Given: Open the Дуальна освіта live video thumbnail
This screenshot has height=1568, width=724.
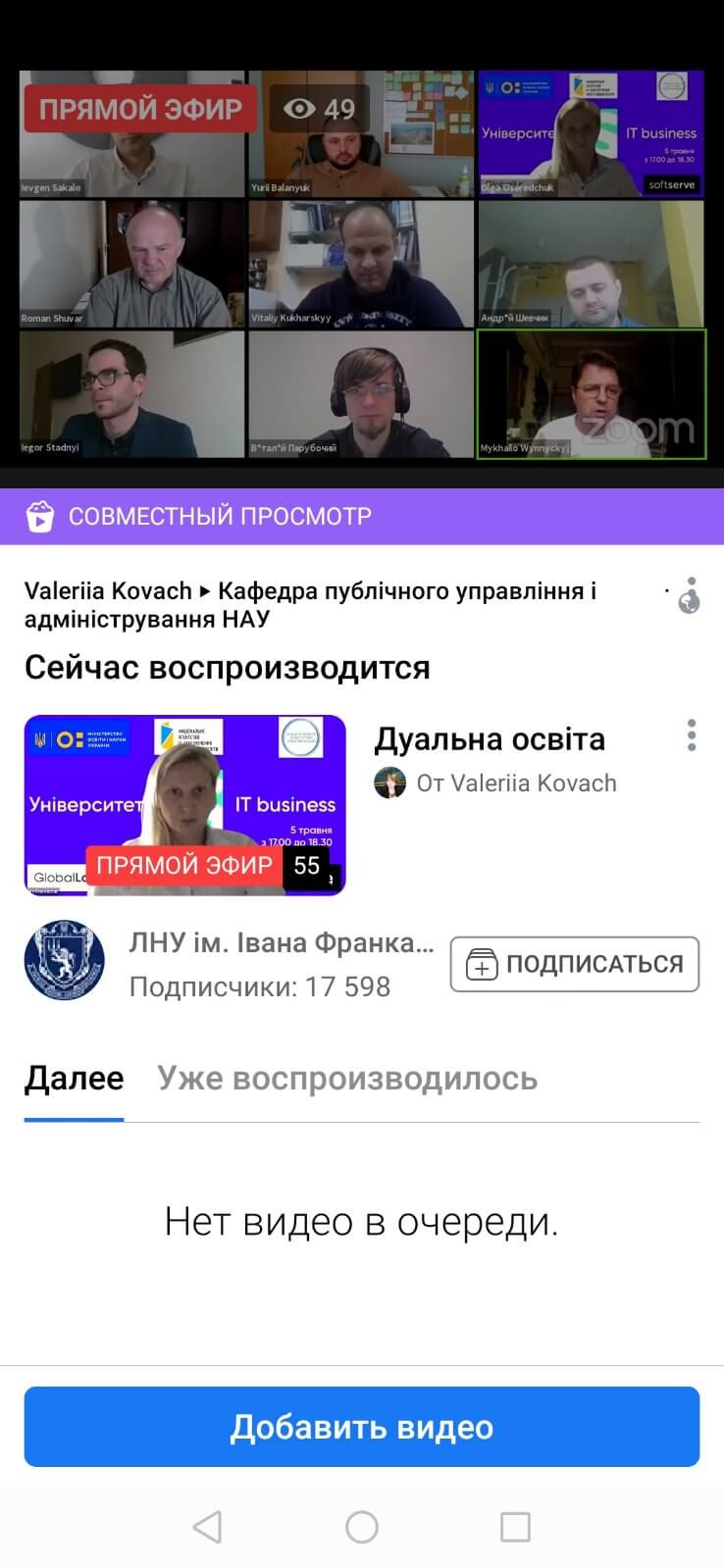Looking at the screenshot, I should point(184,804).
